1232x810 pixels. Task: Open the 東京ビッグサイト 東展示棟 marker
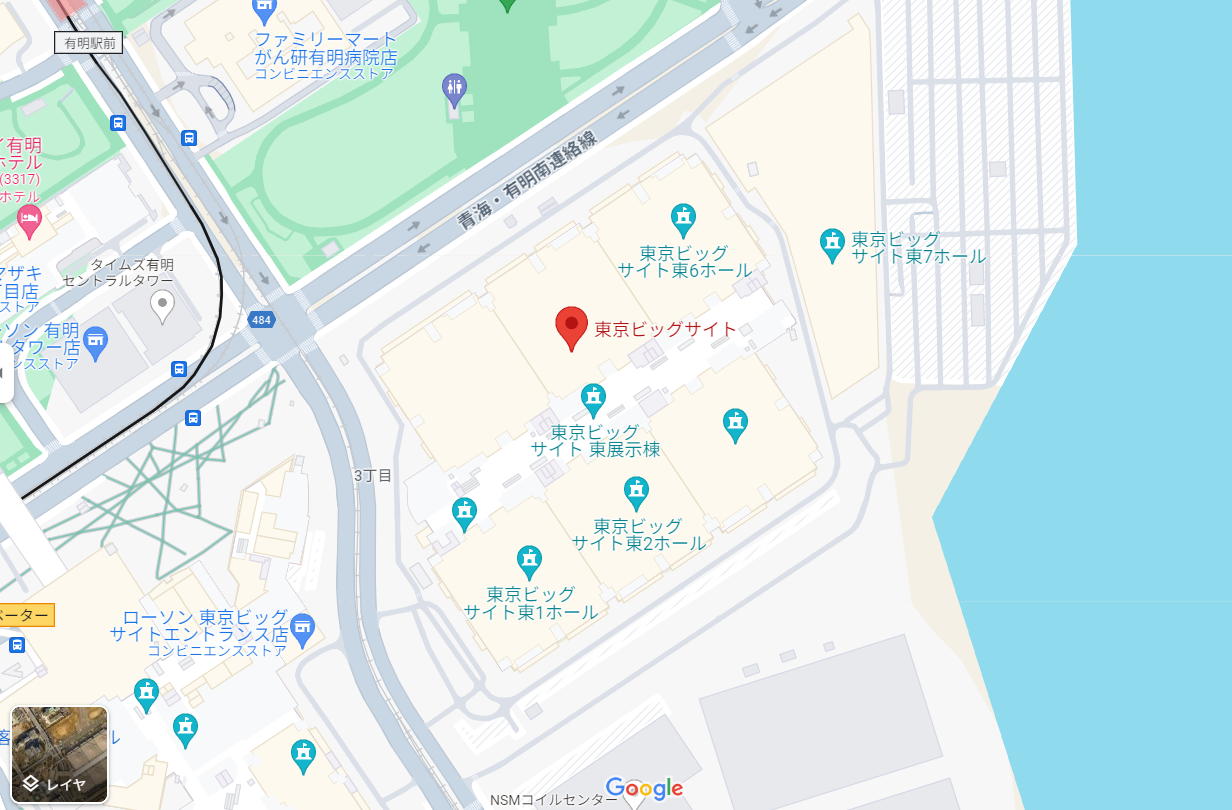coord(593,401)
